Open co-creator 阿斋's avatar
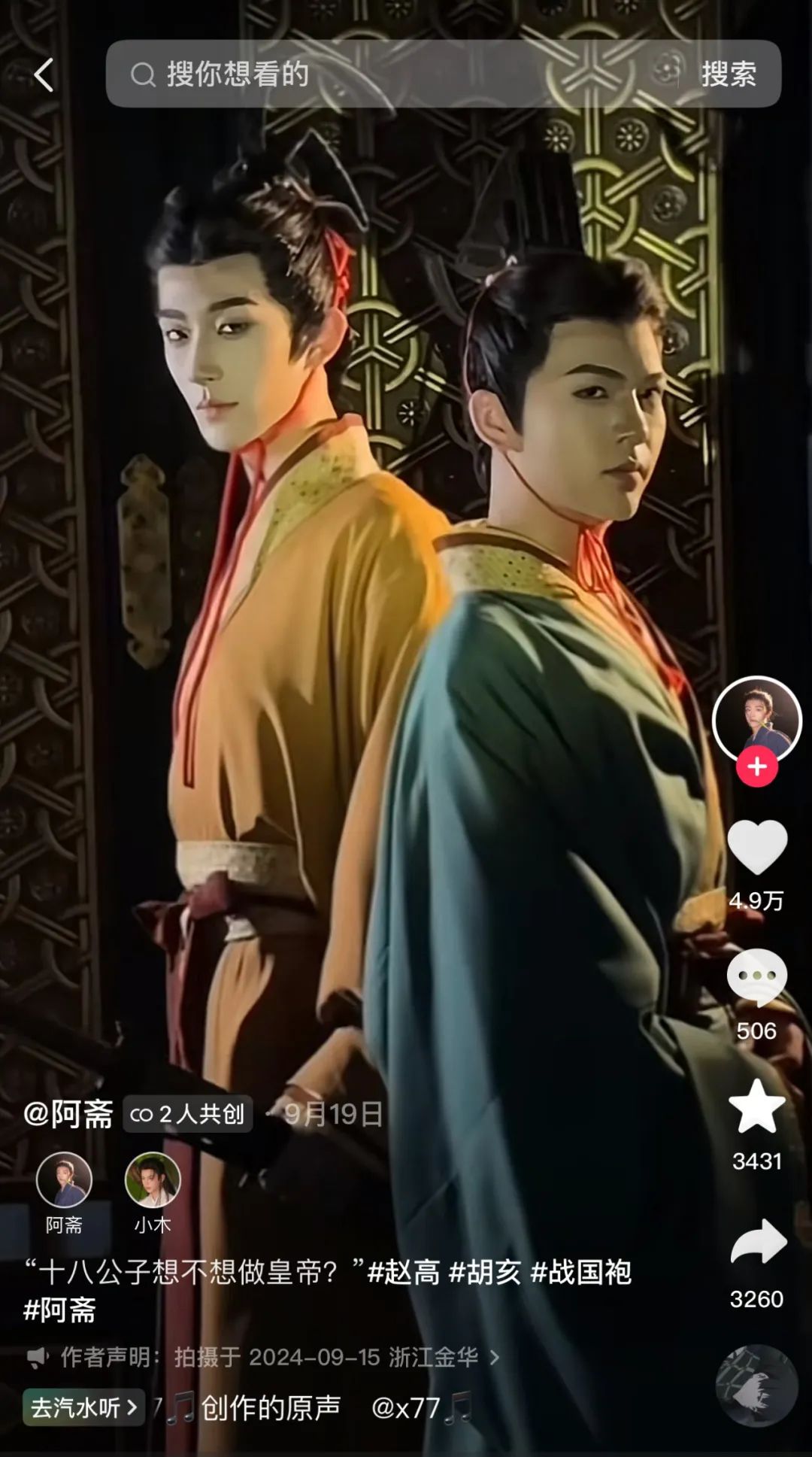 tap(64, 1181)
